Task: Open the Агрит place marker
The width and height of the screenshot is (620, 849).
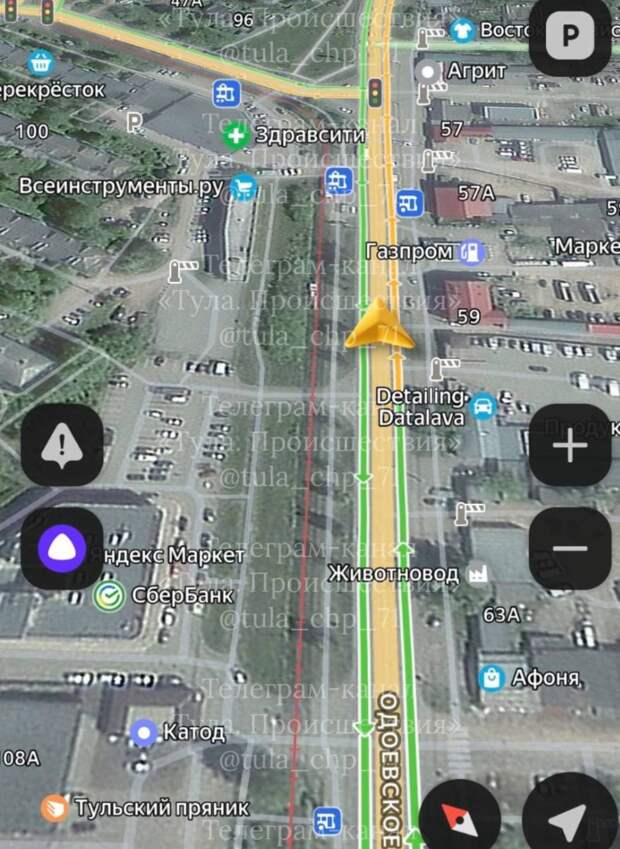Action: (x=430, y=71)
